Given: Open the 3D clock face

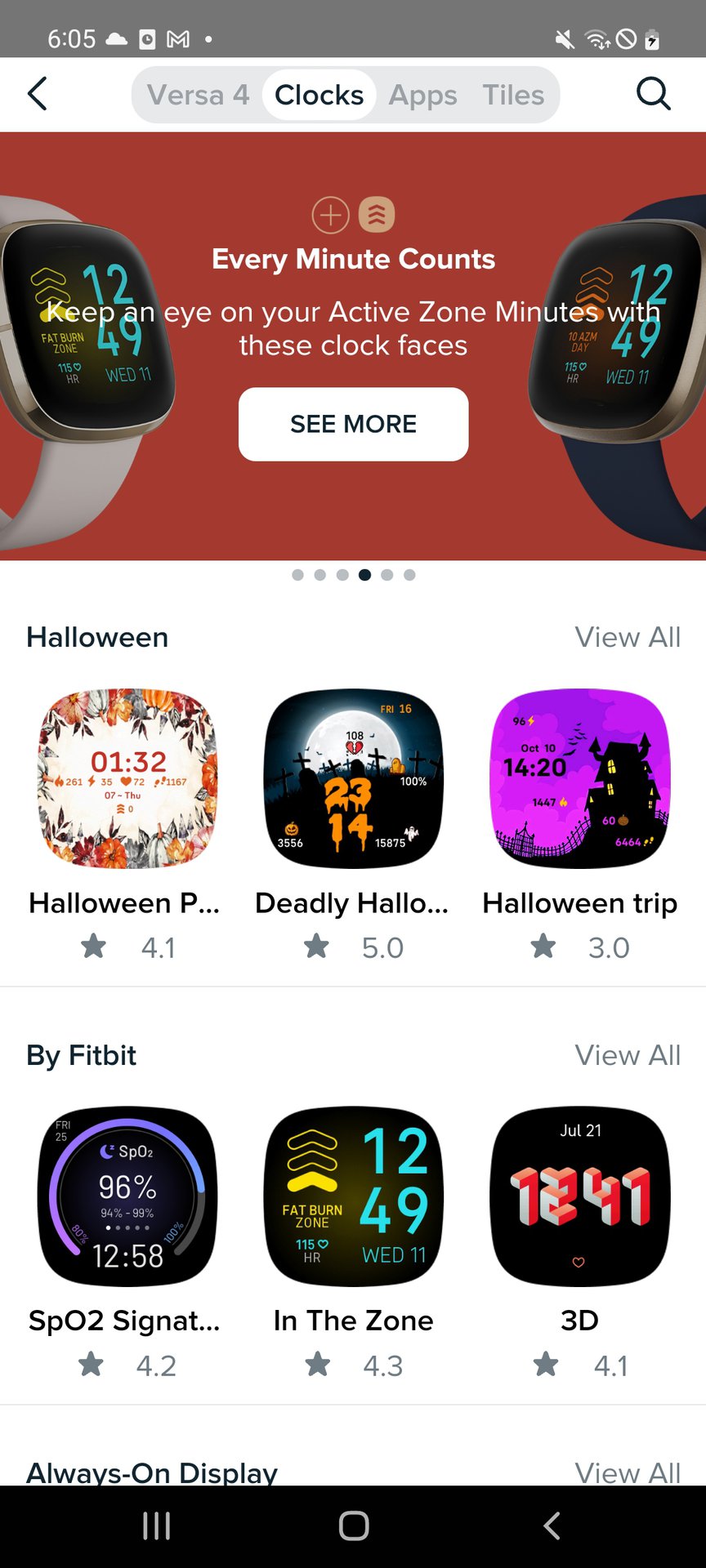Looking at the screenshot, I should click(x=579, y=1196).
